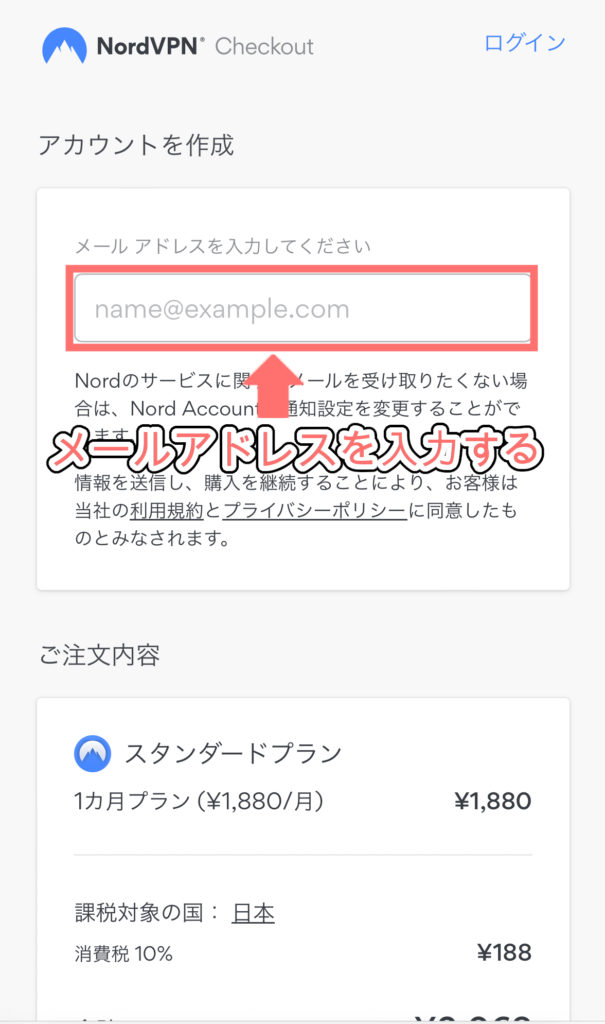Screen dimensions: 605x1024
Task: Open the プライバシーポリシー link
Action: (315, 511)
